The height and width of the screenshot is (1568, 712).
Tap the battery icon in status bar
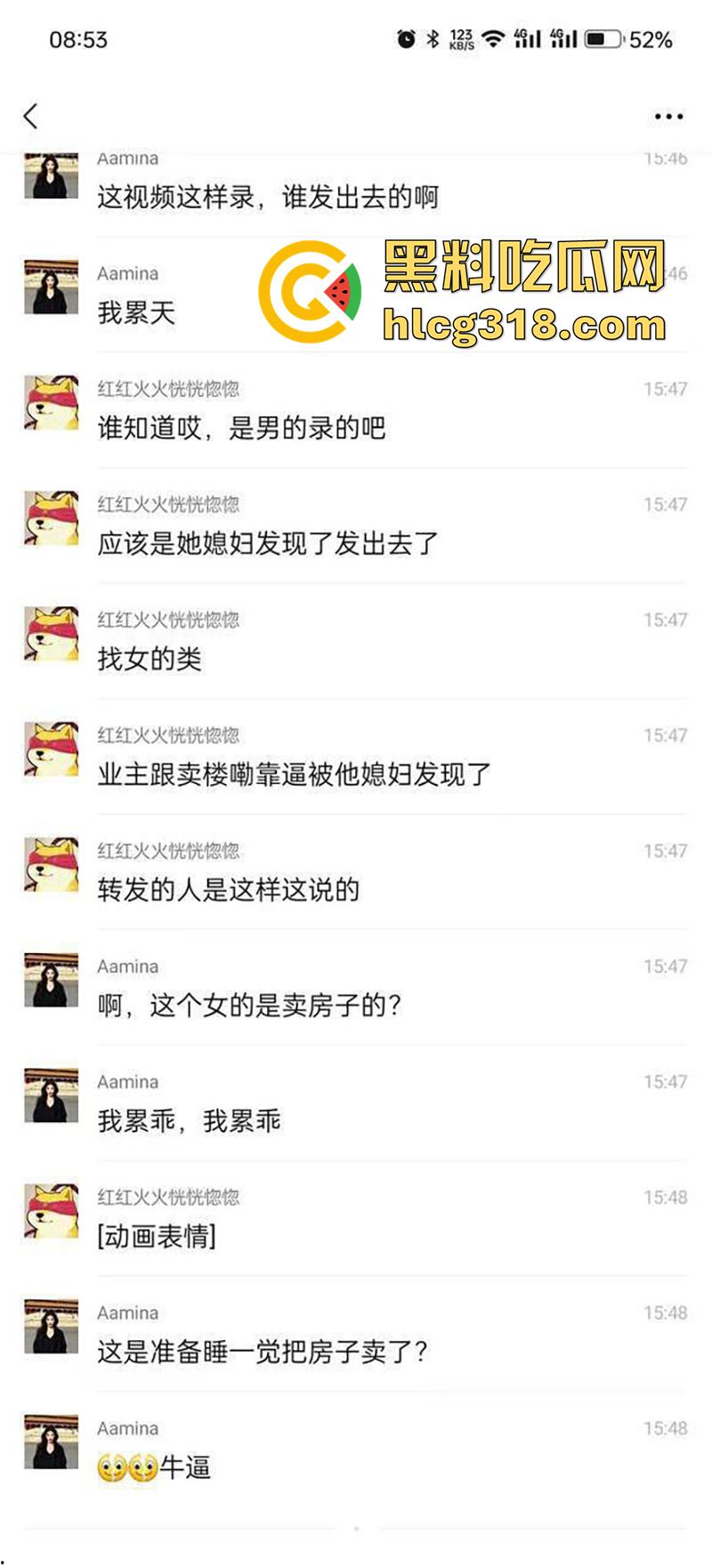pyautogui.click(x=602, y=37)
